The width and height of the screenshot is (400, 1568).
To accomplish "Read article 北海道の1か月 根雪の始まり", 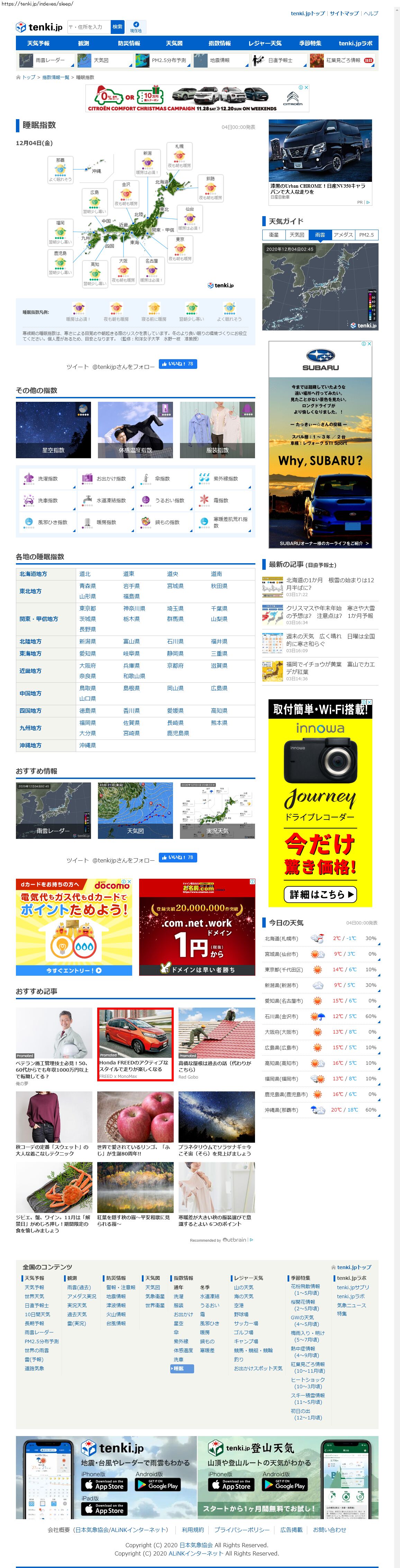I will 330,584.
